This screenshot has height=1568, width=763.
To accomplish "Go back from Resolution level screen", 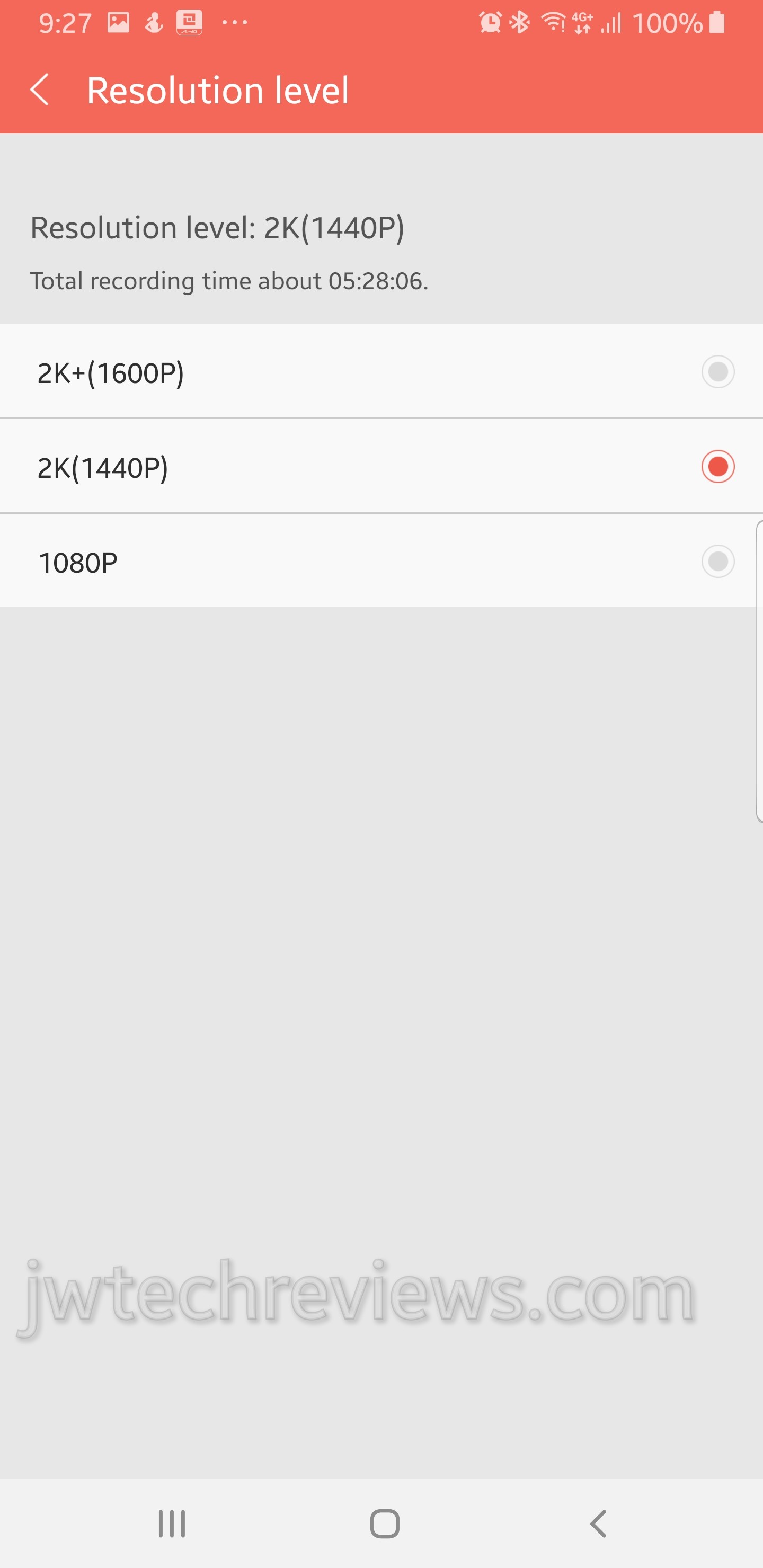I will 40,90.
